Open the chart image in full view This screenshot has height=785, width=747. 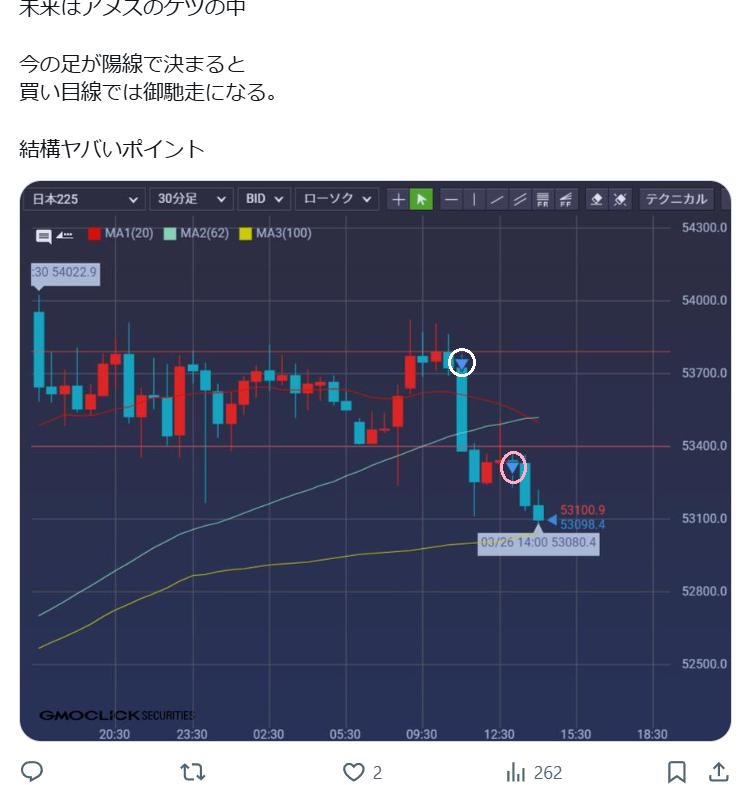375,460
